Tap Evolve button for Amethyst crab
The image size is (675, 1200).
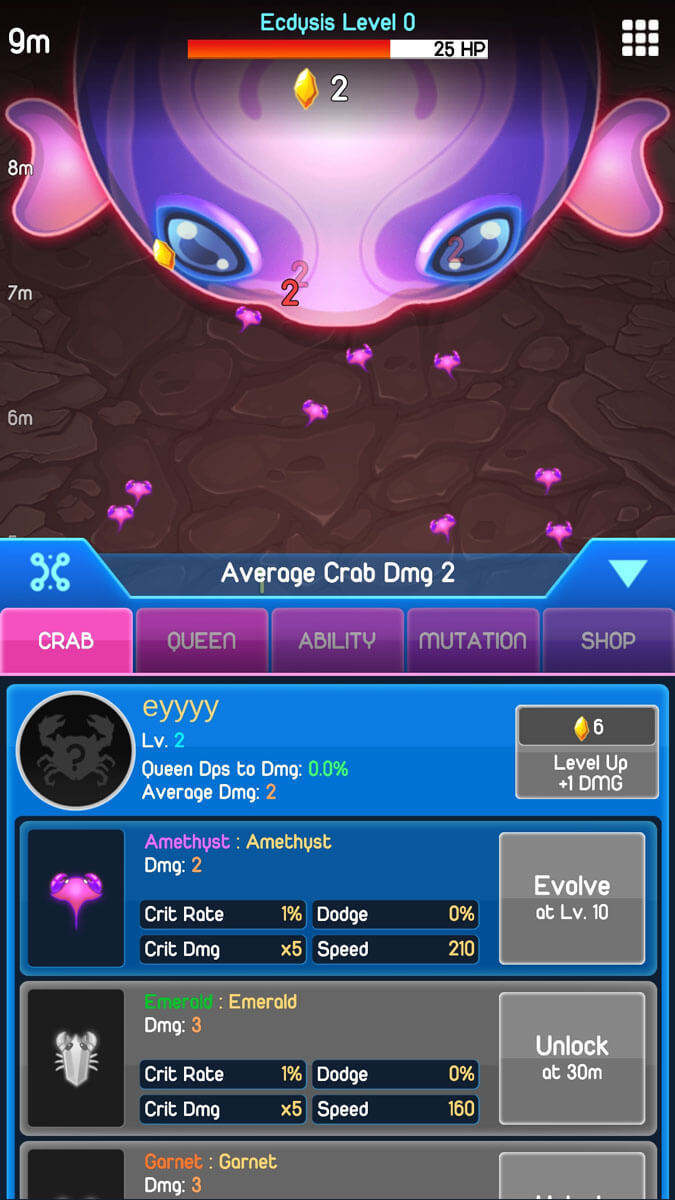(x=572, y=897)
